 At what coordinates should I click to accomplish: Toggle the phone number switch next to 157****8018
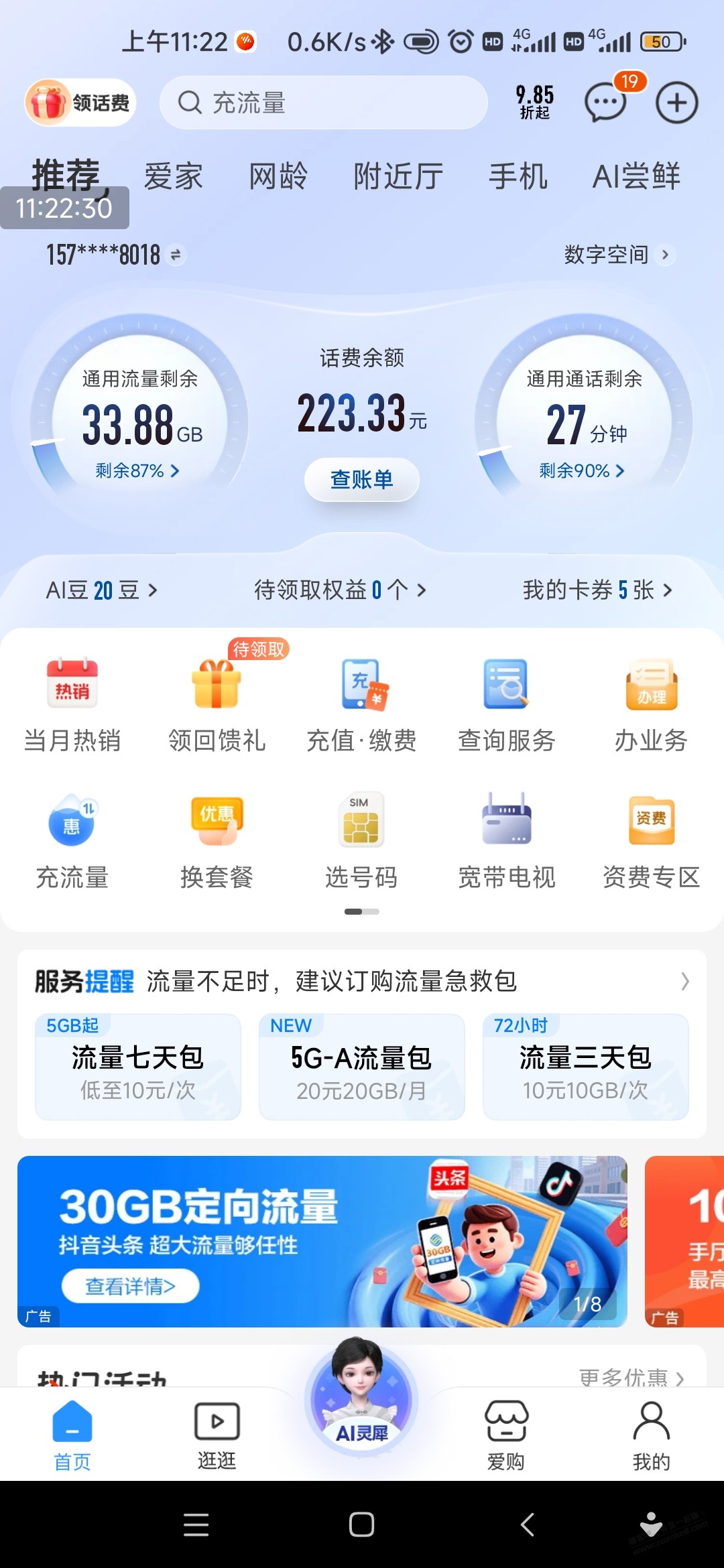176,255
